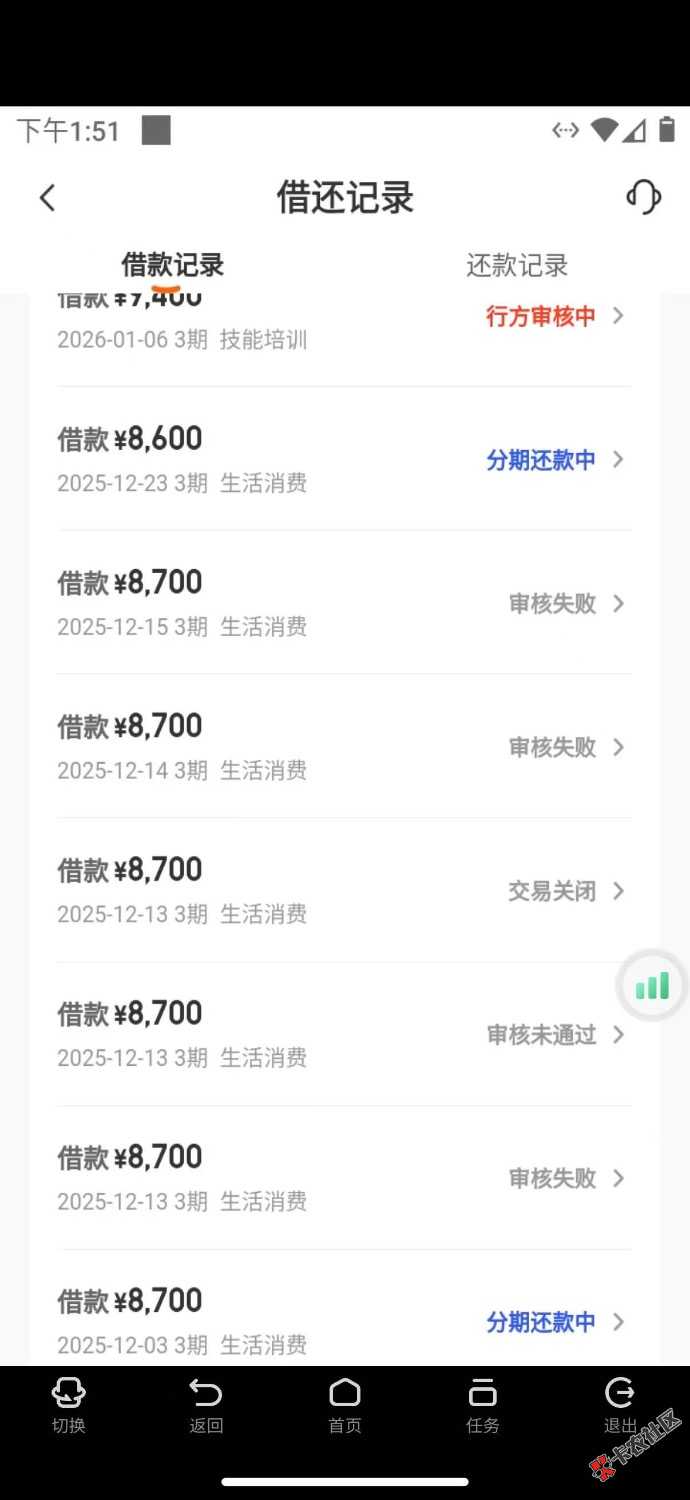Viewport: 690px width, 1500px height.
Task: Switch to the 还款记录 tab
Action: click(x=516, y=265)
